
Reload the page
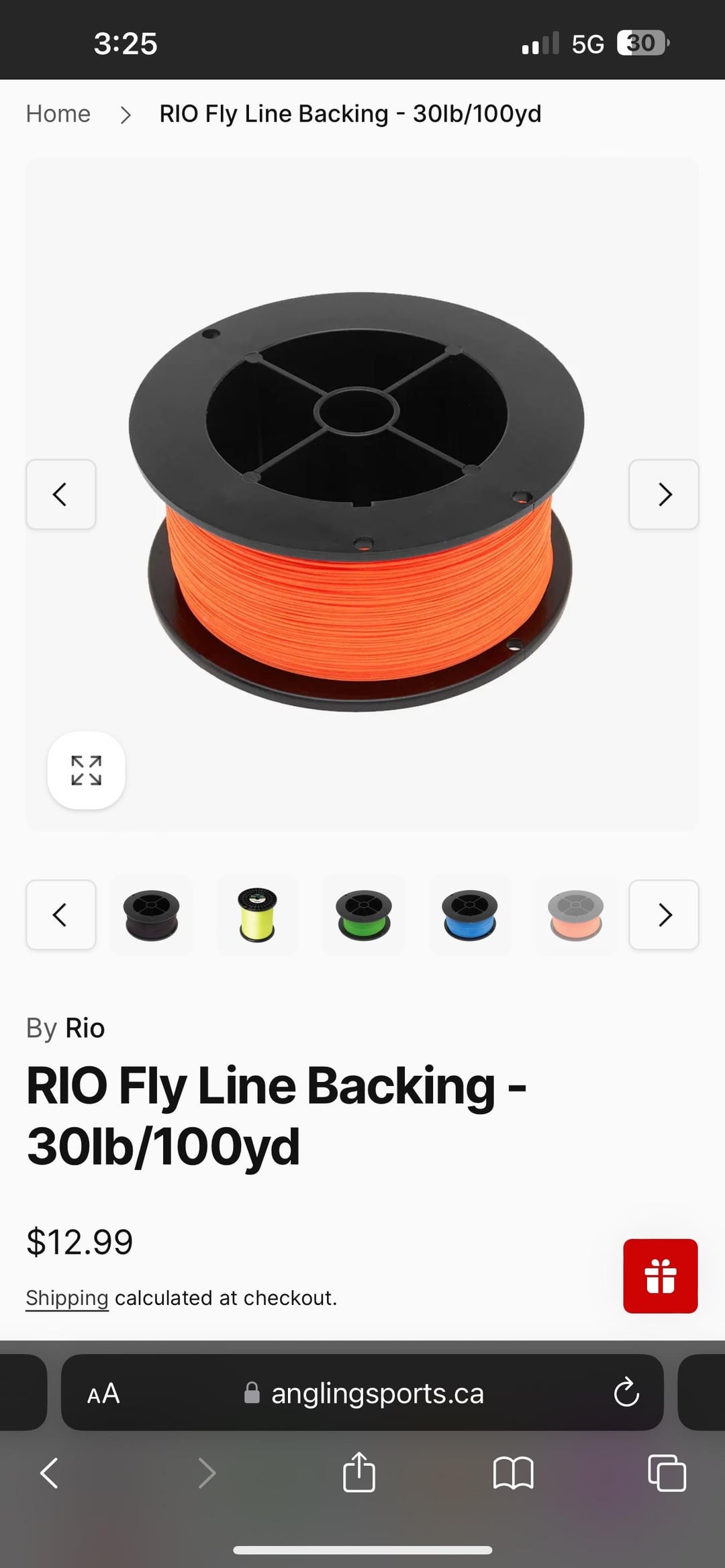pyautogui.click(x=626, y=1393)
